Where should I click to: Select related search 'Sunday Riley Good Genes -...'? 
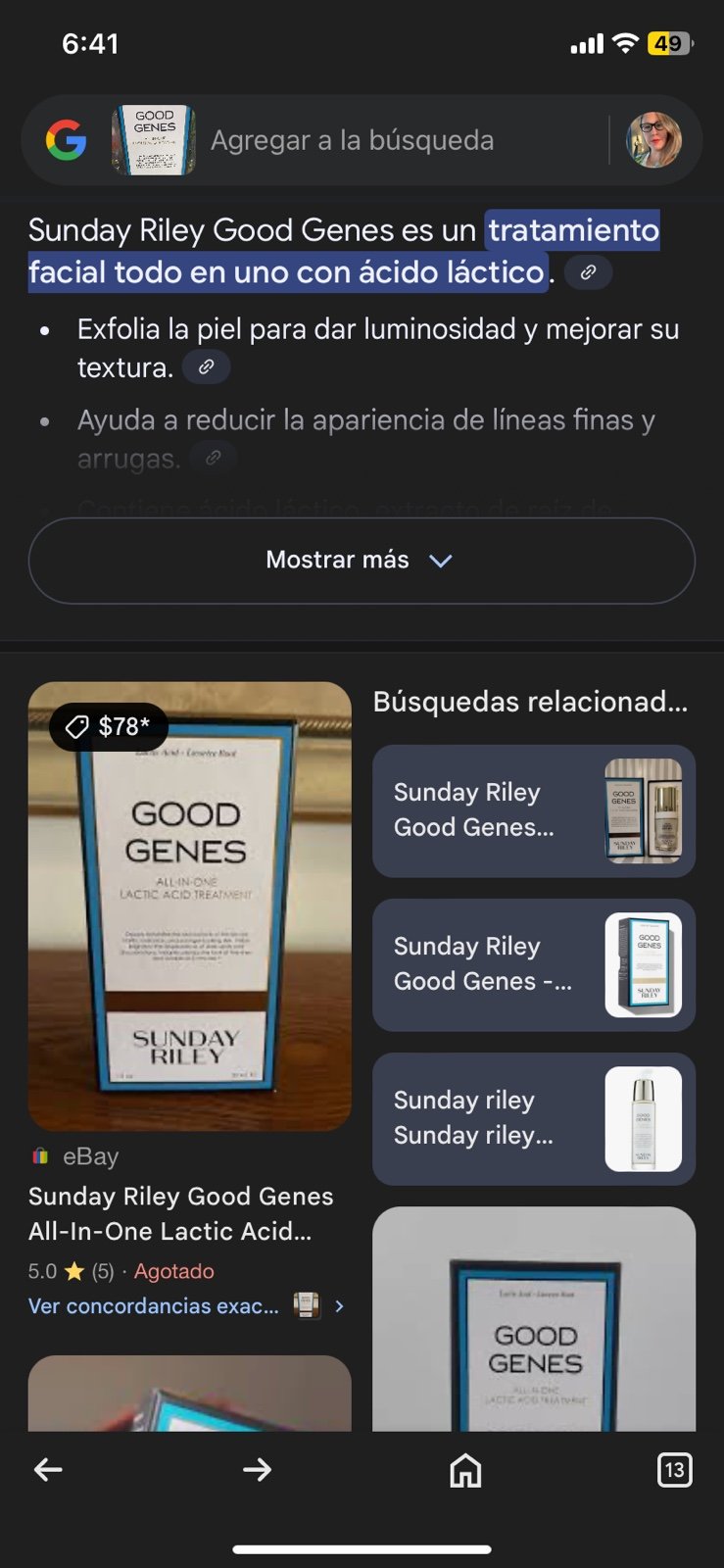(533, 964)
